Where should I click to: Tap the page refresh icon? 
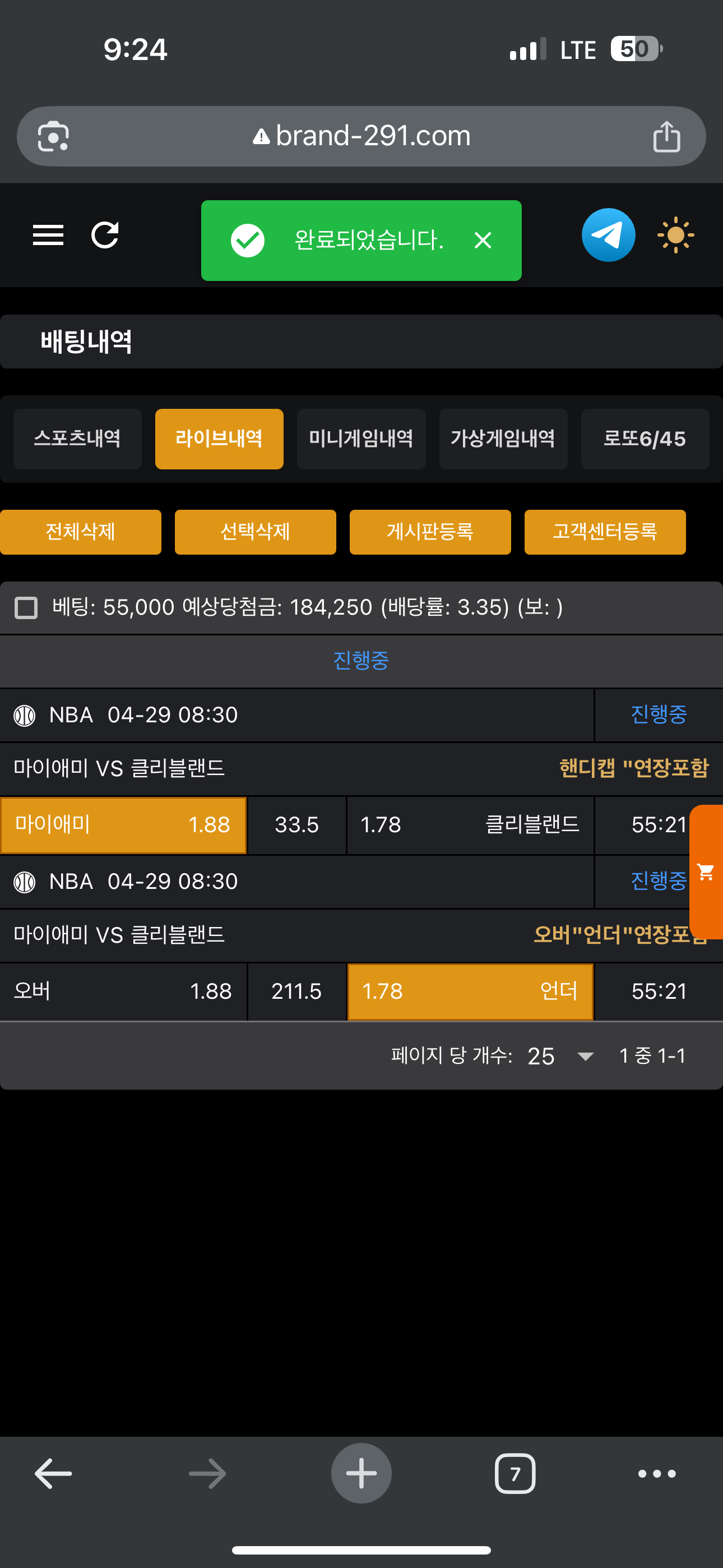click(x=105, y=235)
